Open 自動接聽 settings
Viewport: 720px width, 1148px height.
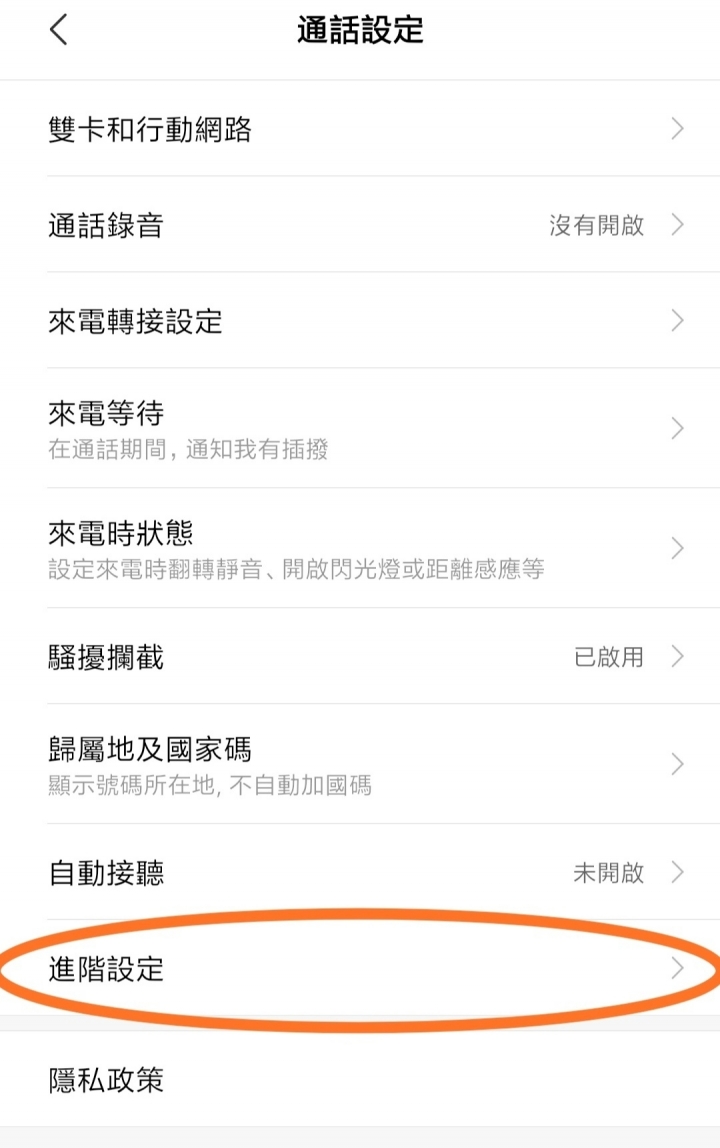point(360,873)
